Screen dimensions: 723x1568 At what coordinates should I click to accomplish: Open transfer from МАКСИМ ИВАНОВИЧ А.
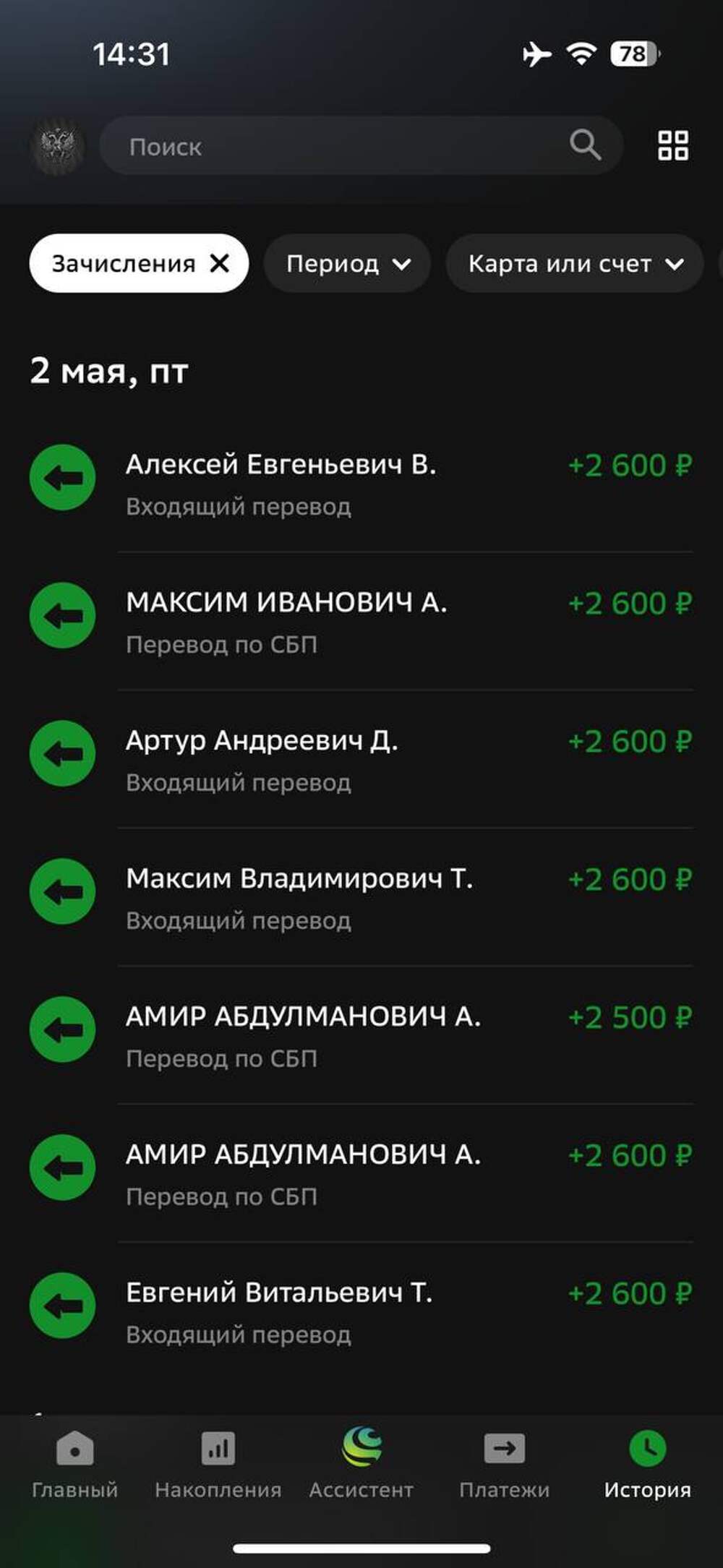pos(361,622)
